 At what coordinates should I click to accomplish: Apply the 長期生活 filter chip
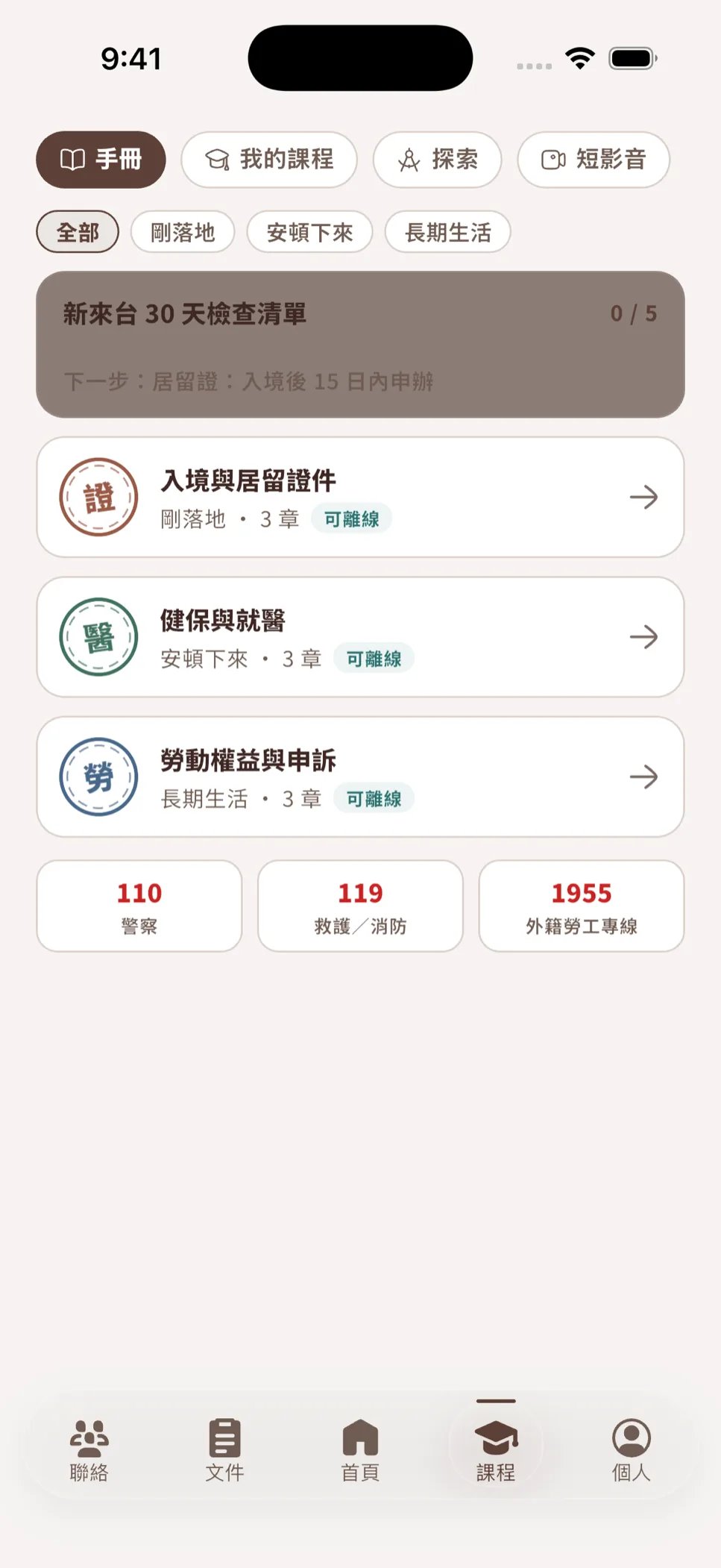447,232
